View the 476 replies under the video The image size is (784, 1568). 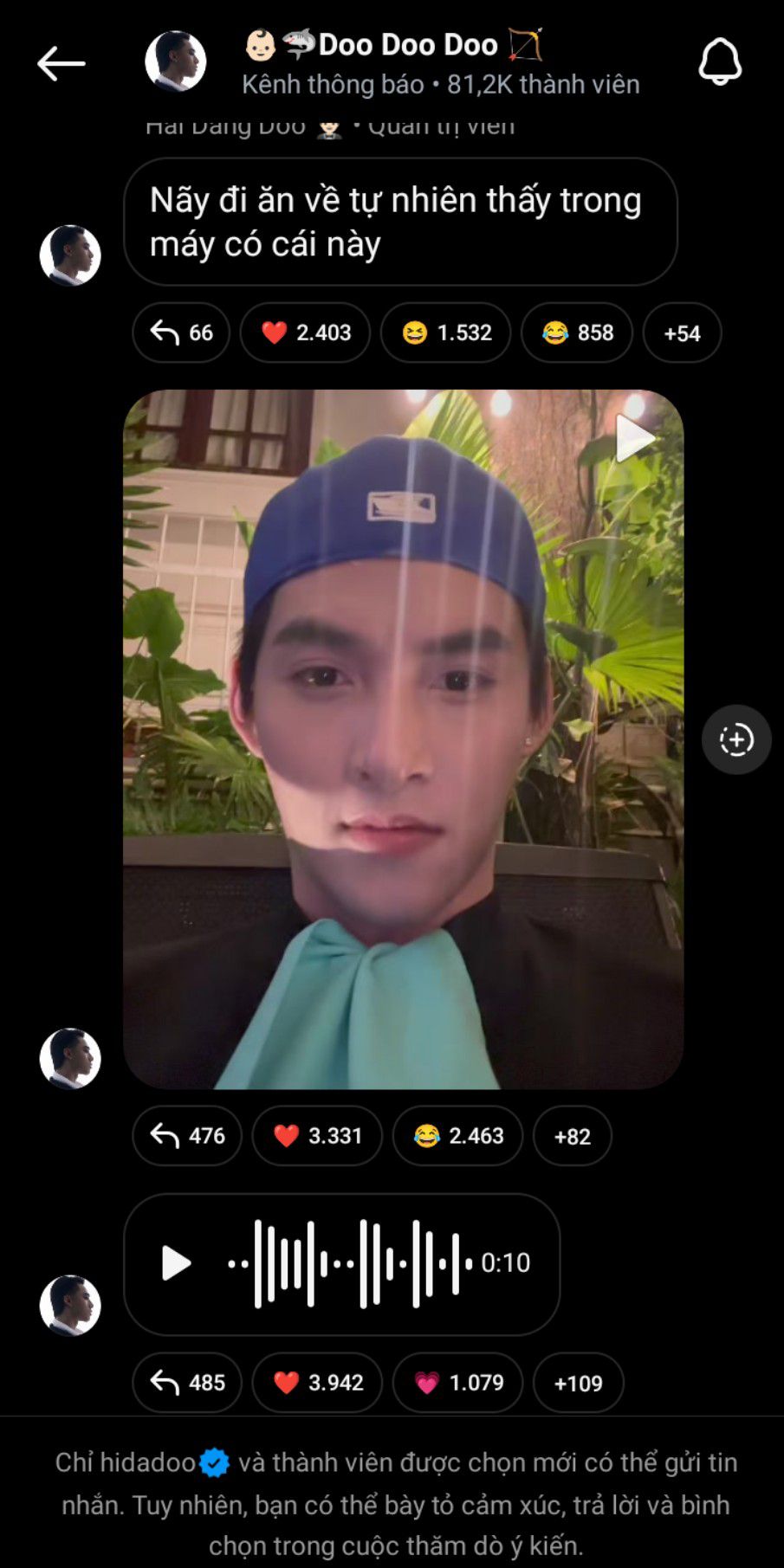pyautogui.click(x=187, y=1135)
